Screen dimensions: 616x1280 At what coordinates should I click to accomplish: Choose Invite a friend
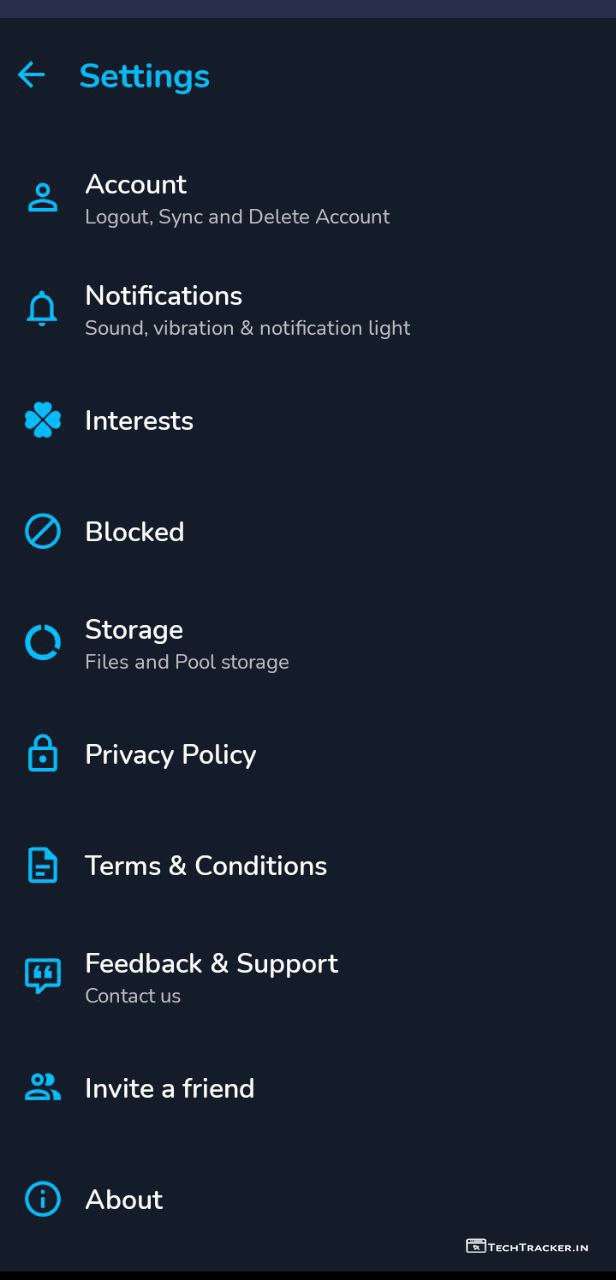tap(169, 1088)
